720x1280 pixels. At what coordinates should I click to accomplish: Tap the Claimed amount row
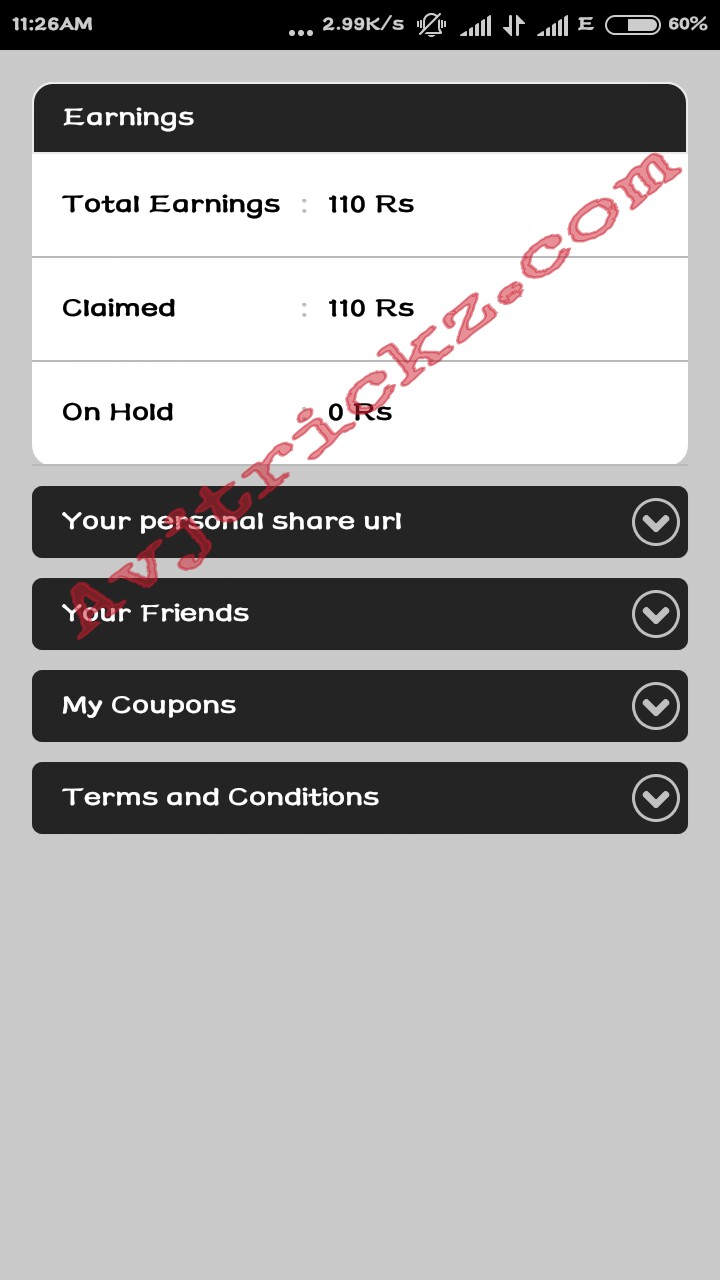point(360,308)
